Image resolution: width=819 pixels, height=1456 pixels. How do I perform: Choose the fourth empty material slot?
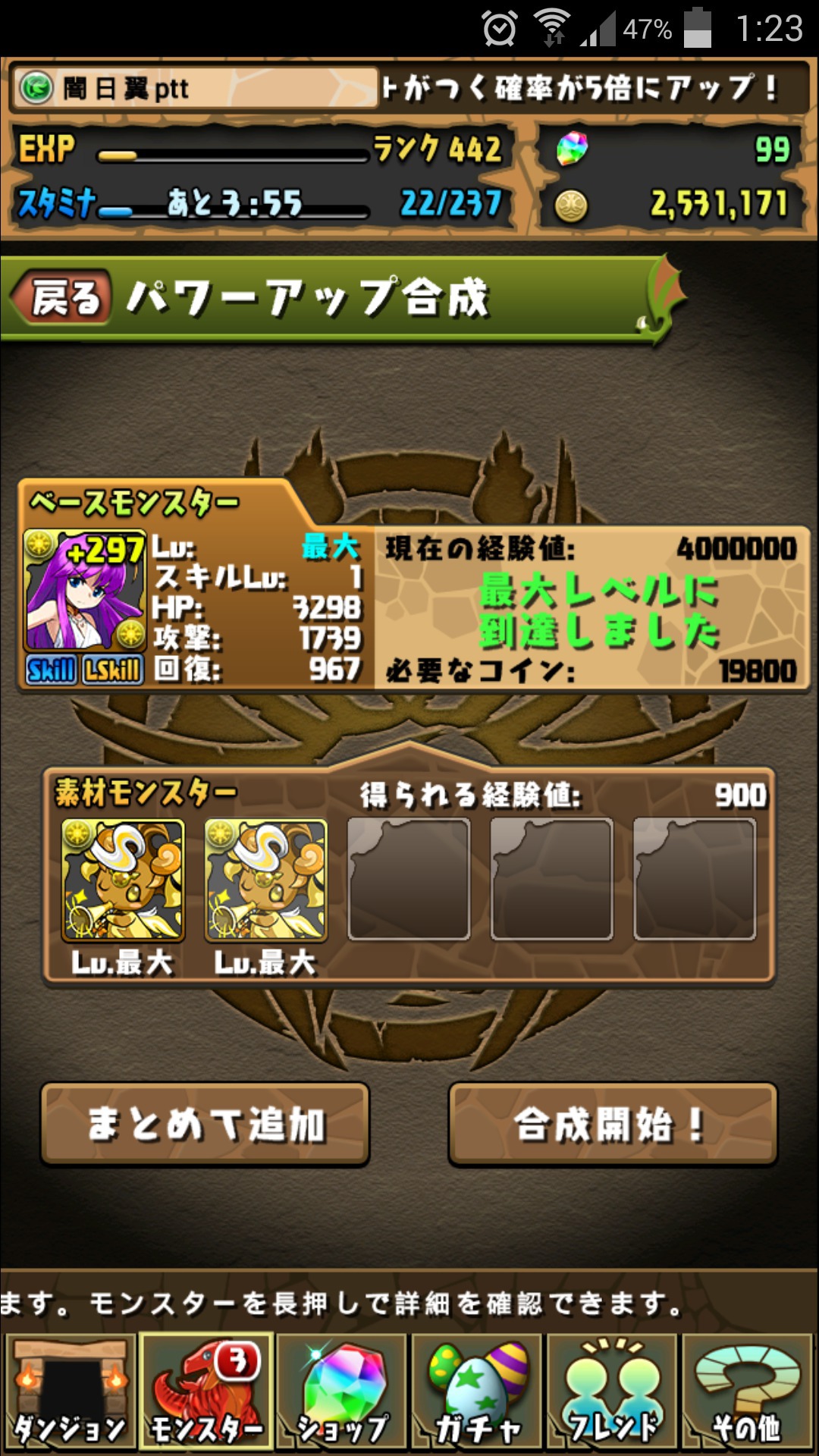(551, 880)
